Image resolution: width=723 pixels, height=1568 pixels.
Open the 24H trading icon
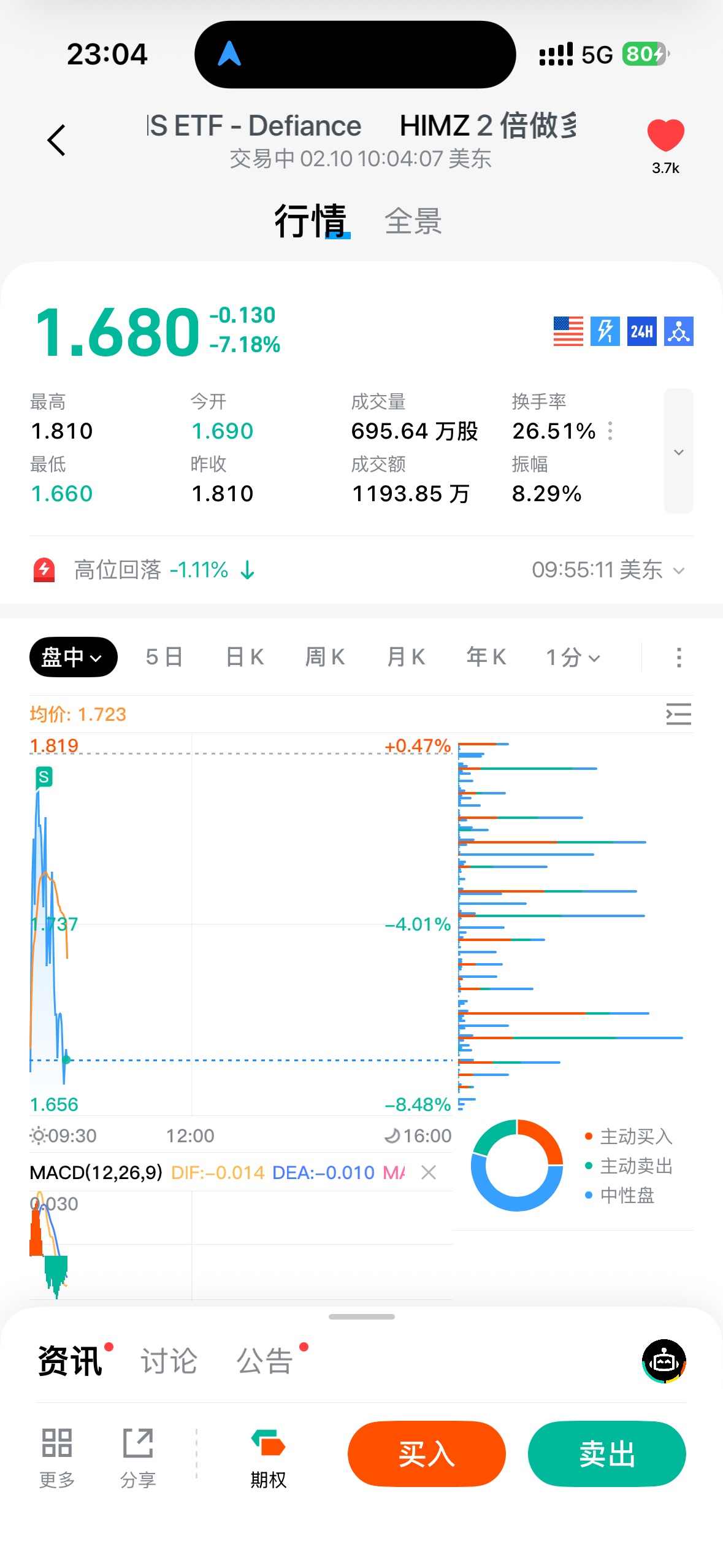coord(641,331)
